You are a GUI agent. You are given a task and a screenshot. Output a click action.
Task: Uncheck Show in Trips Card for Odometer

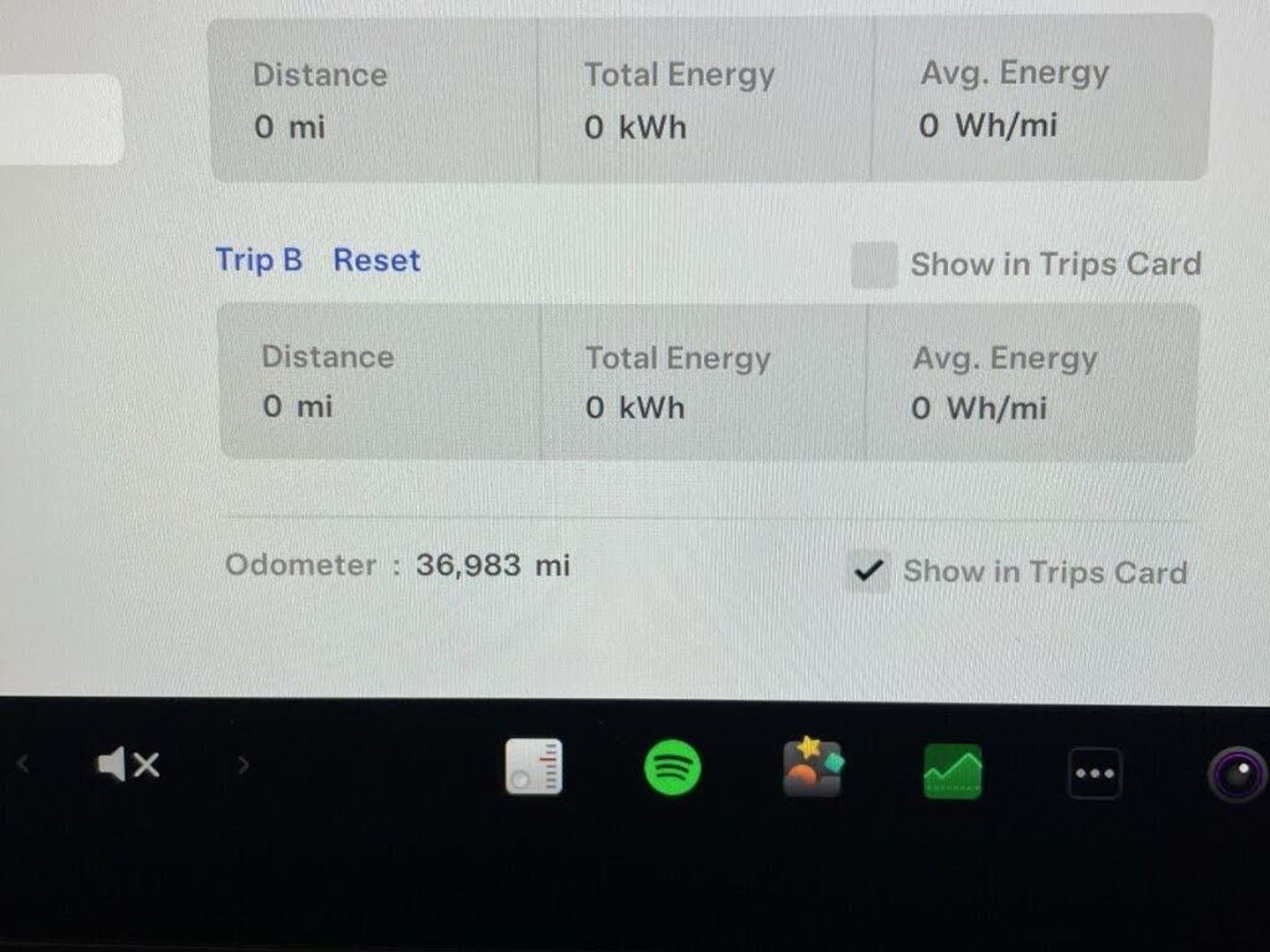coord(869,571)
